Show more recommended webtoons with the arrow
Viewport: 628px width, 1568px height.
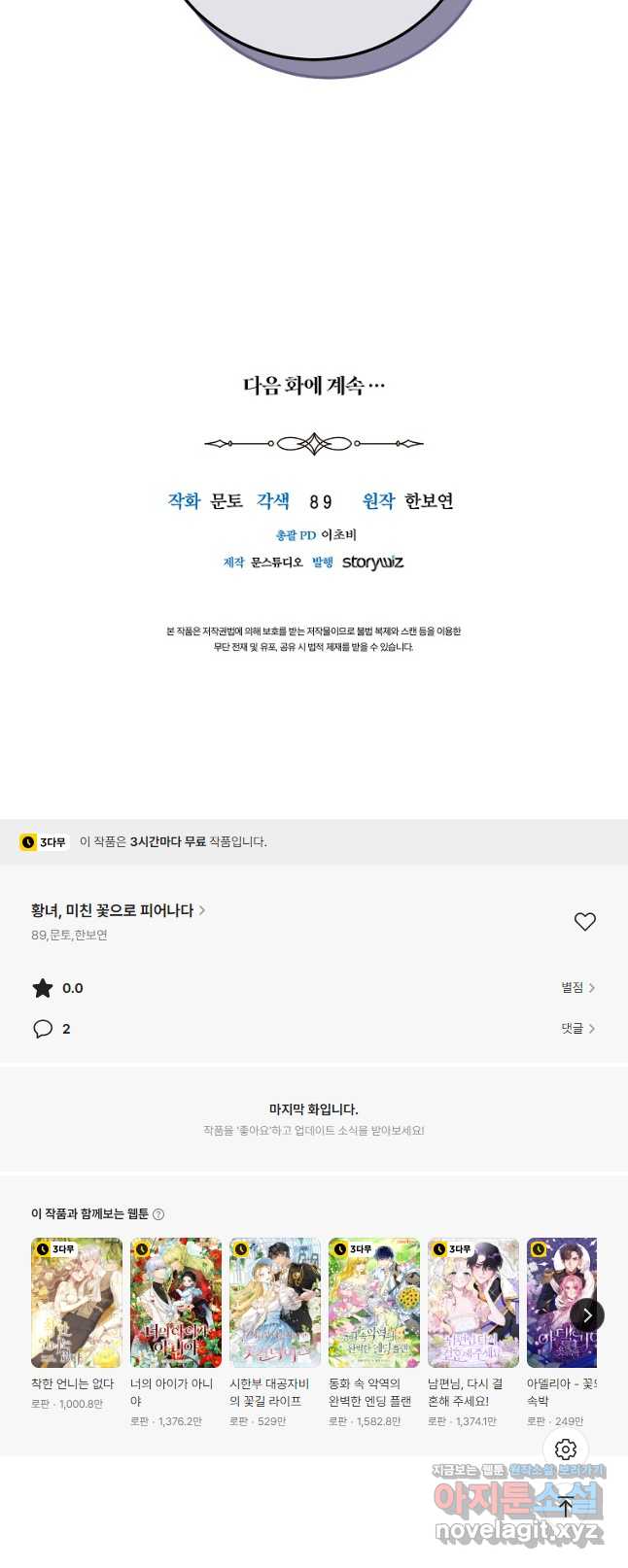click(586, 1315)
